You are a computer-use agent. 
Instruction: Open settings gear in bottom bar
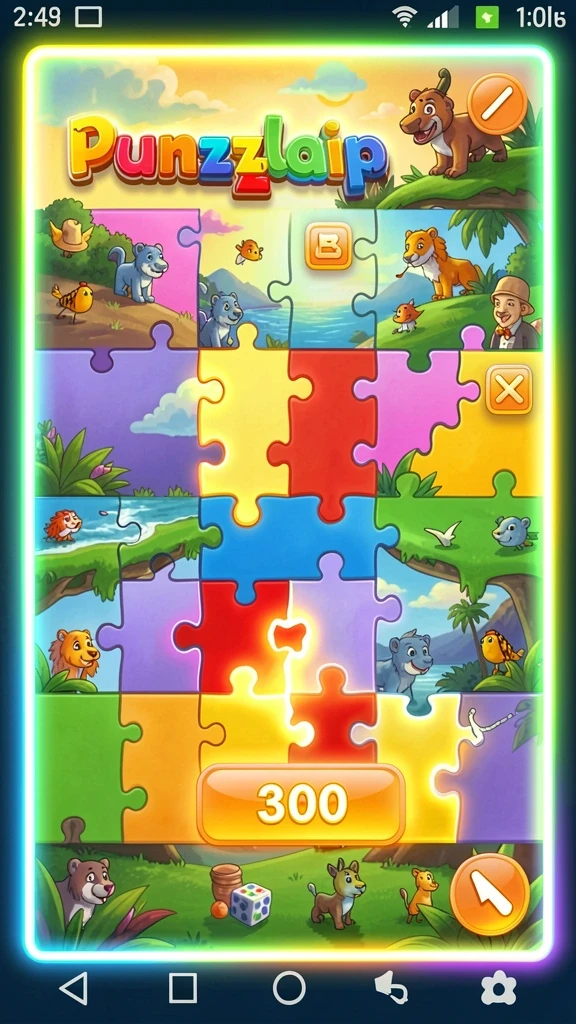coord(498,987)
